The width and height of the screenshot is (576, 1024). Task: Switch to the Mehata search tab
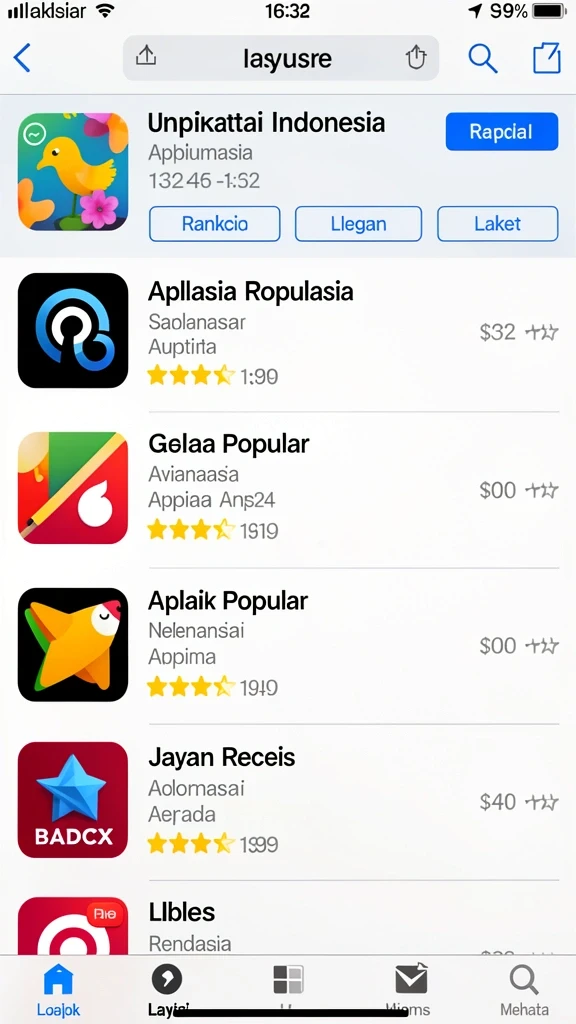click(x=524, y=989)
